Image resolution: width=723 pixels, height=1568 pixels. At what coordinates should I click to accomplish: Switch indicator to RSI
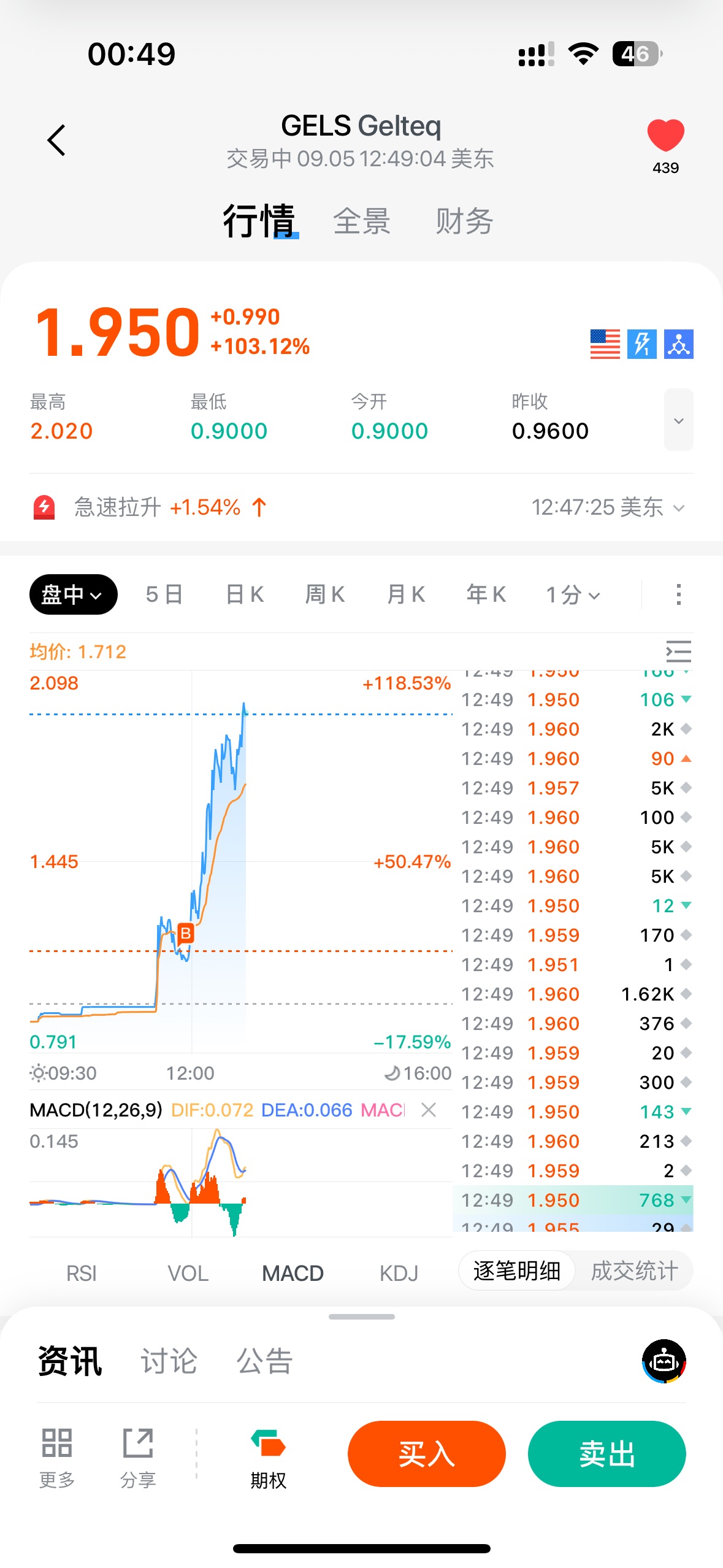82,1274
